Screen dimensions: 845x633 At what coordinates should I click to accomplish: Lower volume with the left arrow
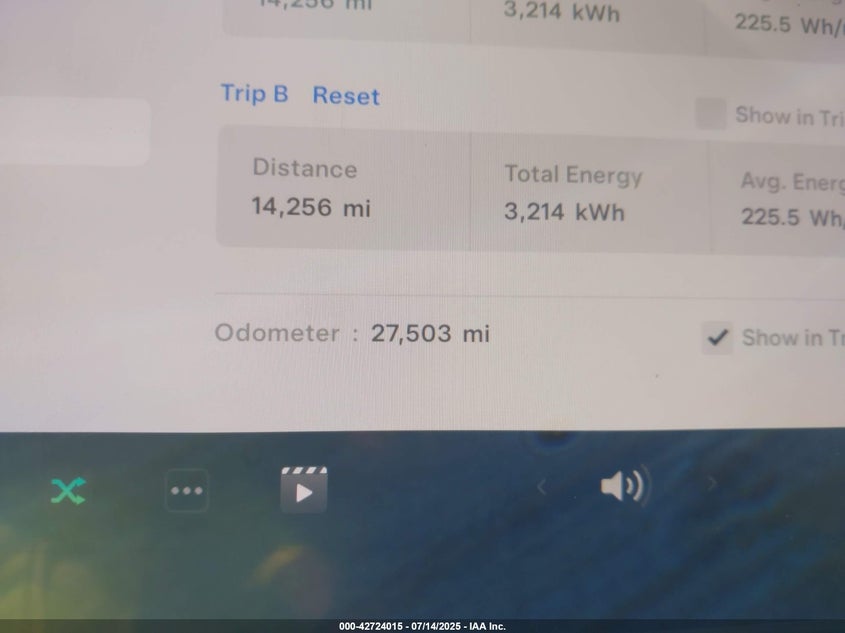tap(542, 487)
